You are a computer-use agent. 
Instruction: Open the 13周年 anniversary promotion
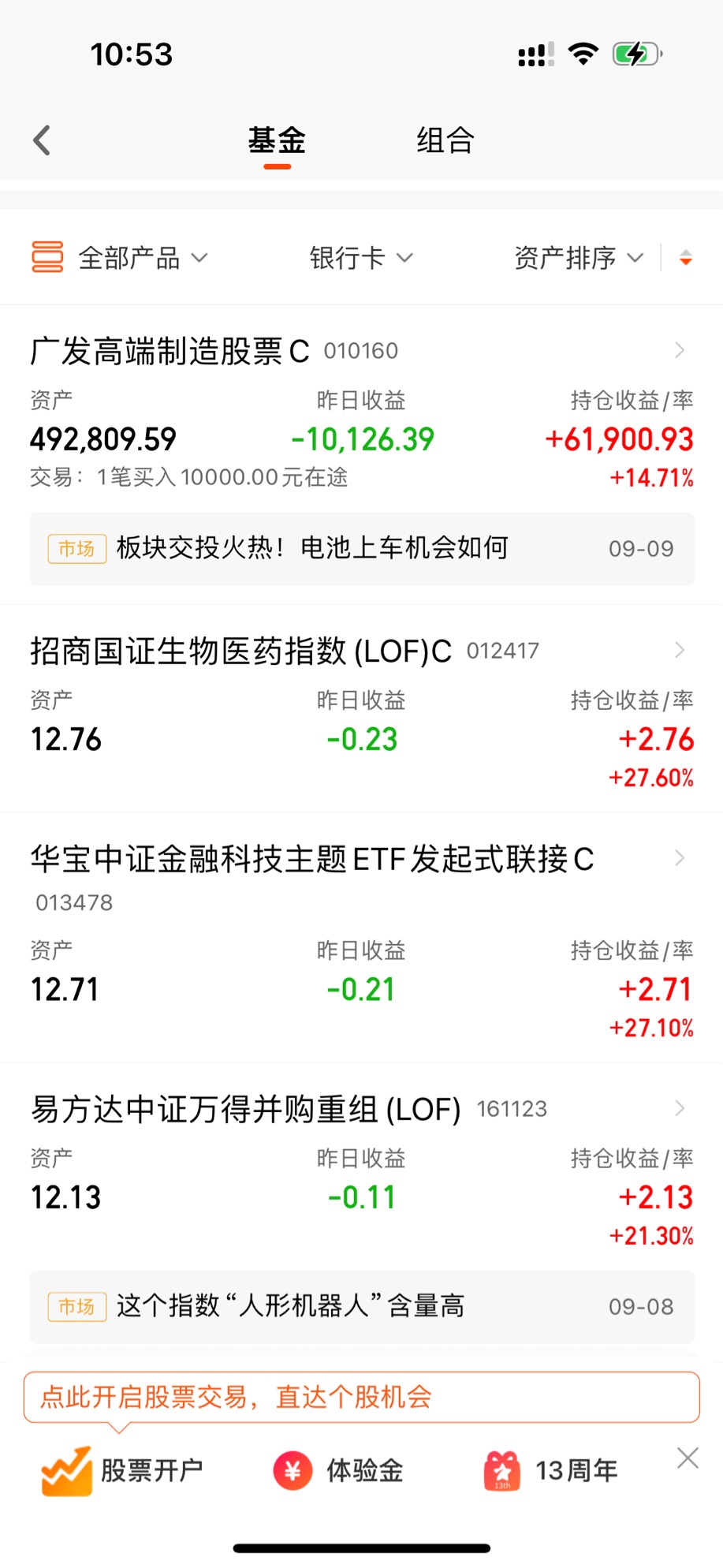tap(550, 1471)
